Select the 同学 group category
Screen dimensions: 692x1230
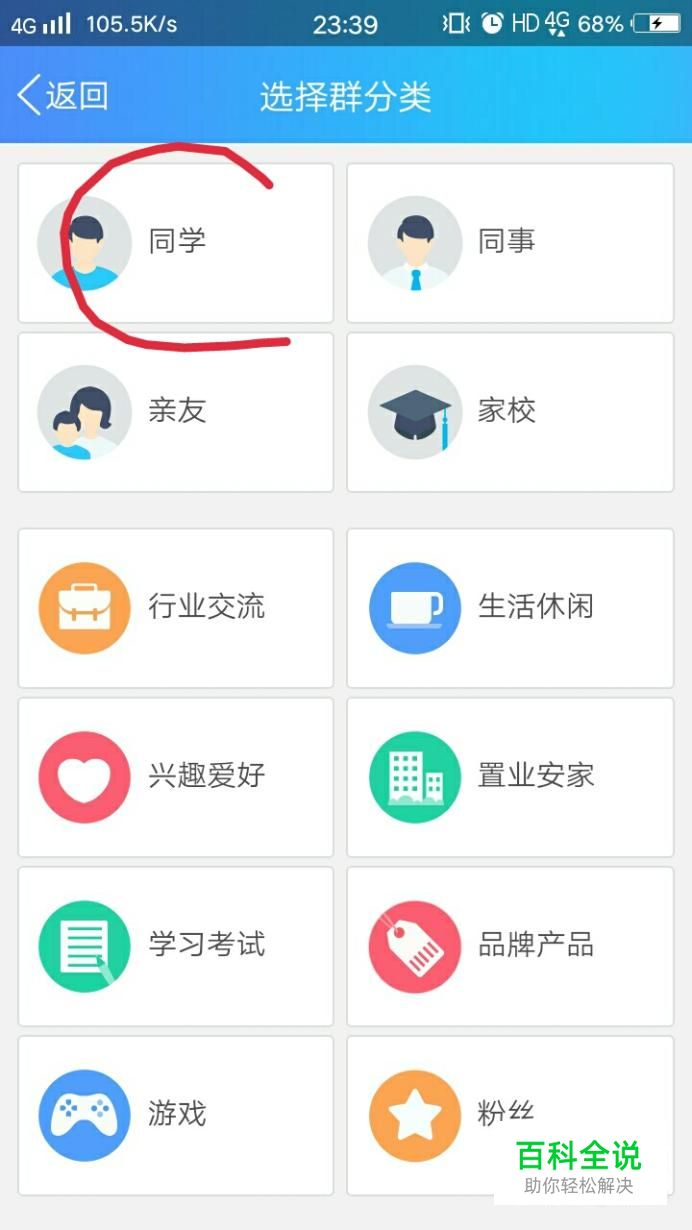click(x=176, y=243)
